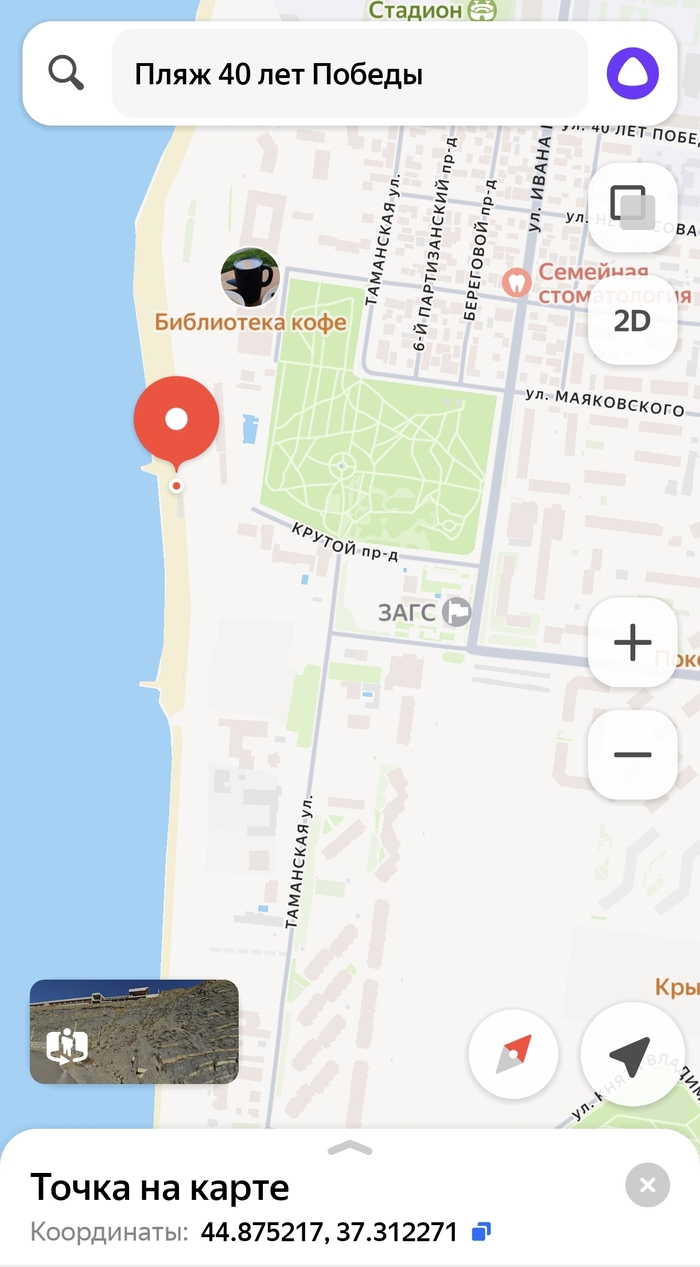Expand the Точка на карте bottom card

coord(350,1148)
